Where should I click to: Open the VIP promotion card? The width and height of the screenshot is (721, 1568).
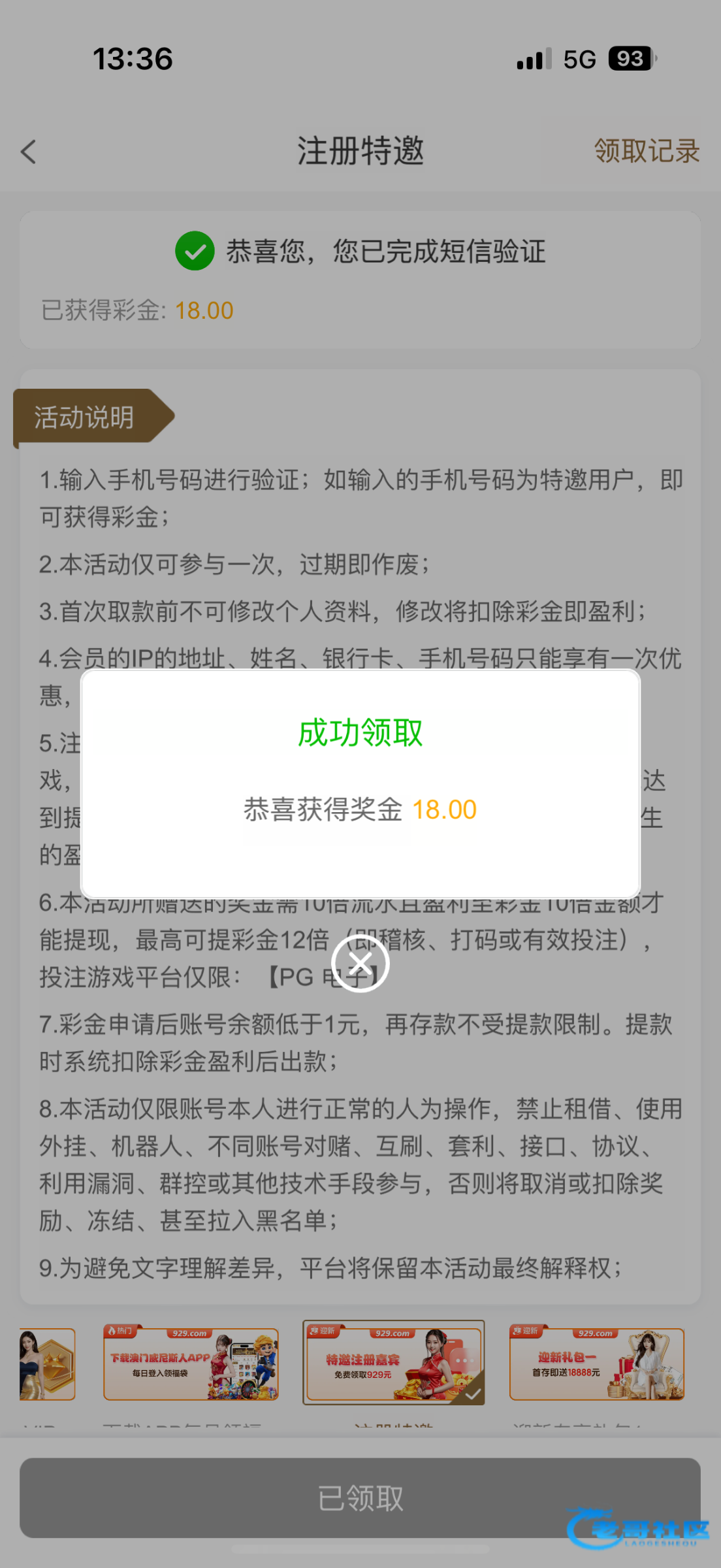pos(47,1364)
